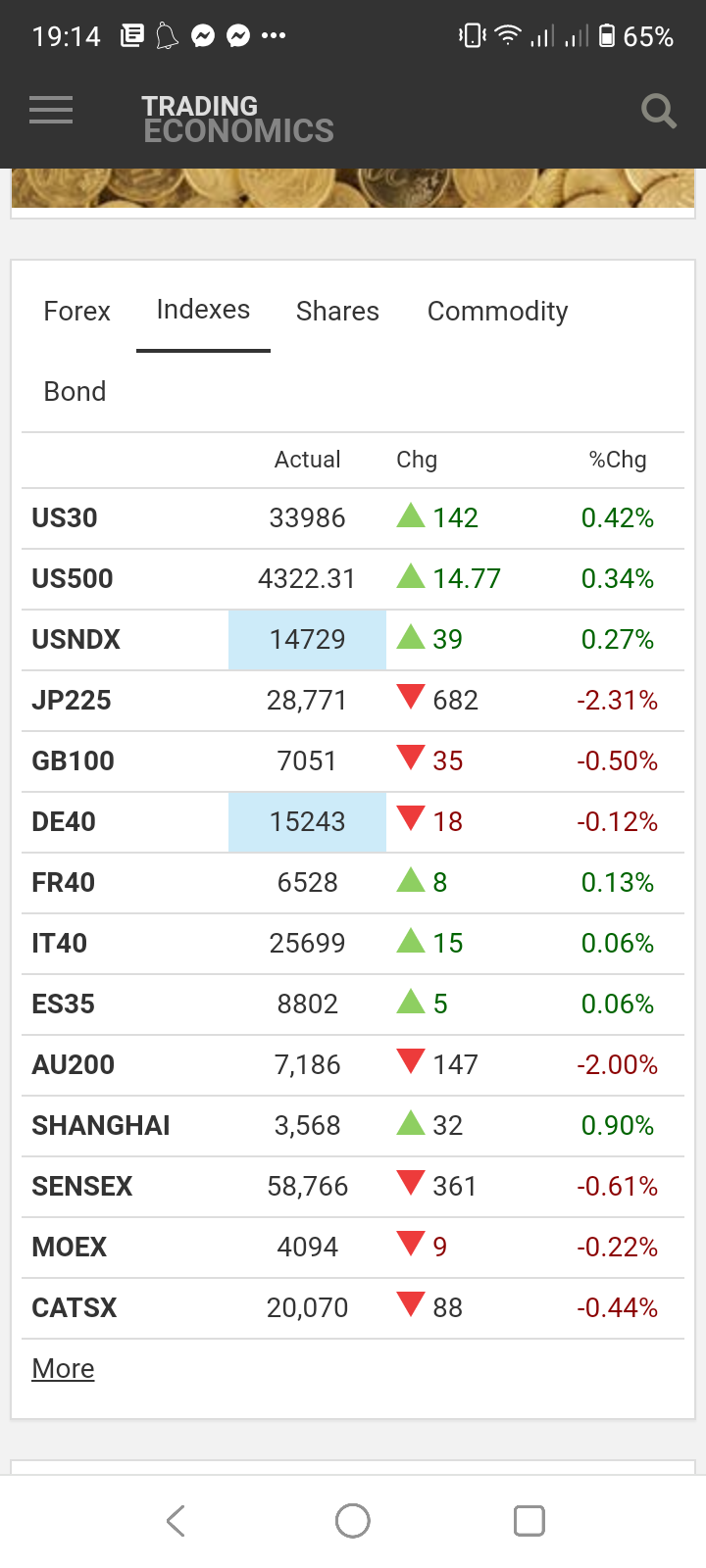Select the Indexes tab
The height and width of the screenshot is (1568, 706).
pyautogui.click(x=203, y=310)
